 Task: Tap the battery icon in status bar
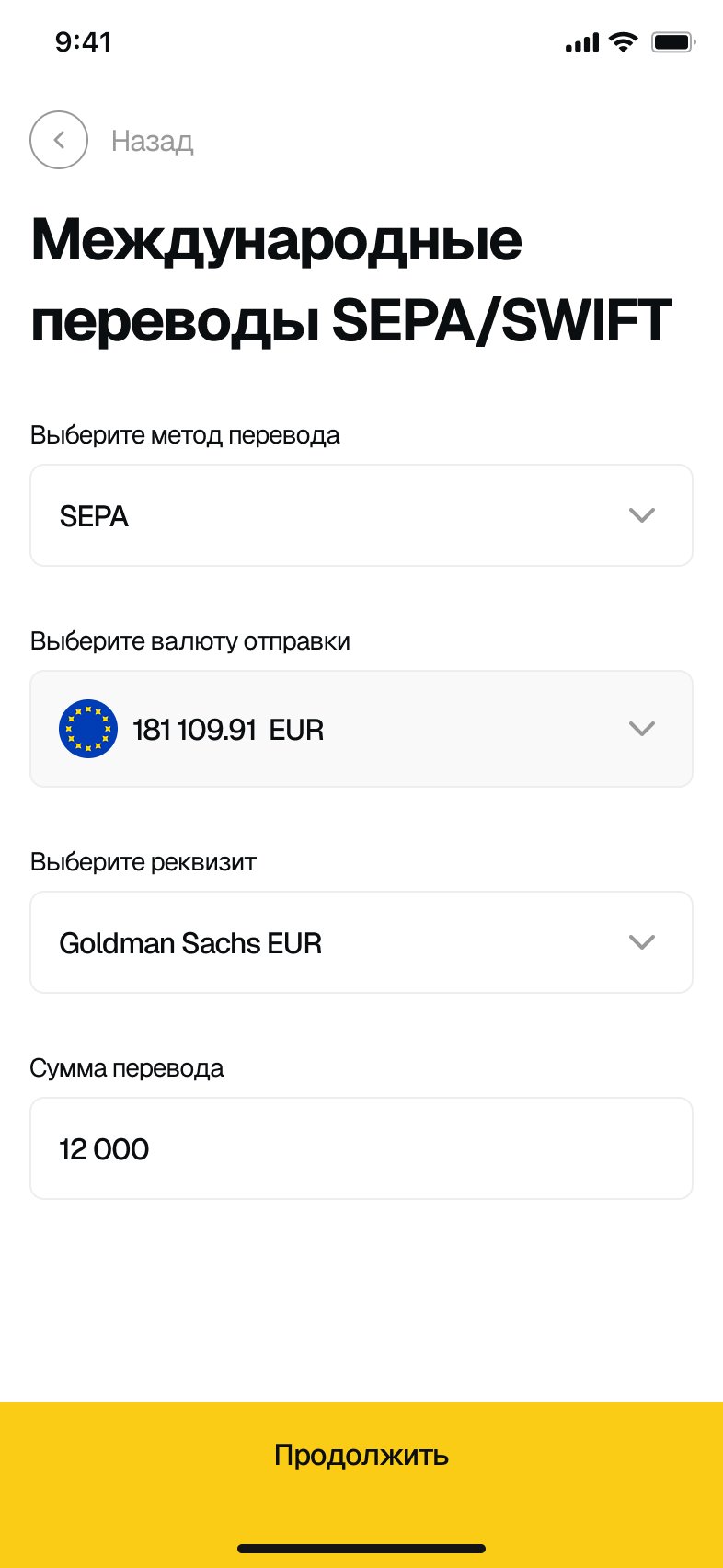[671, 41]
